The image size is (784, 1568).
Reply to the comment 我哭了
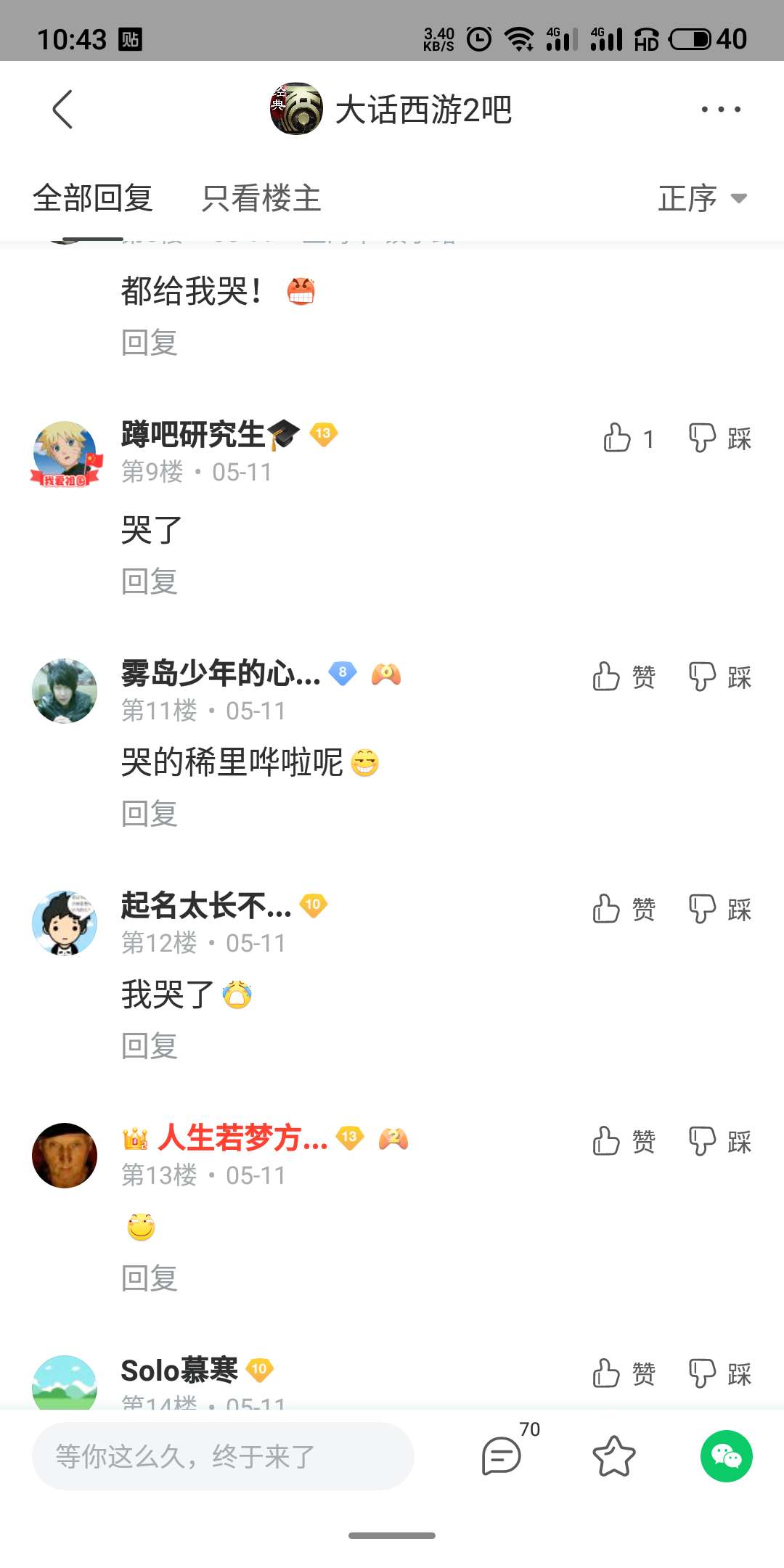coord(150,1046)
